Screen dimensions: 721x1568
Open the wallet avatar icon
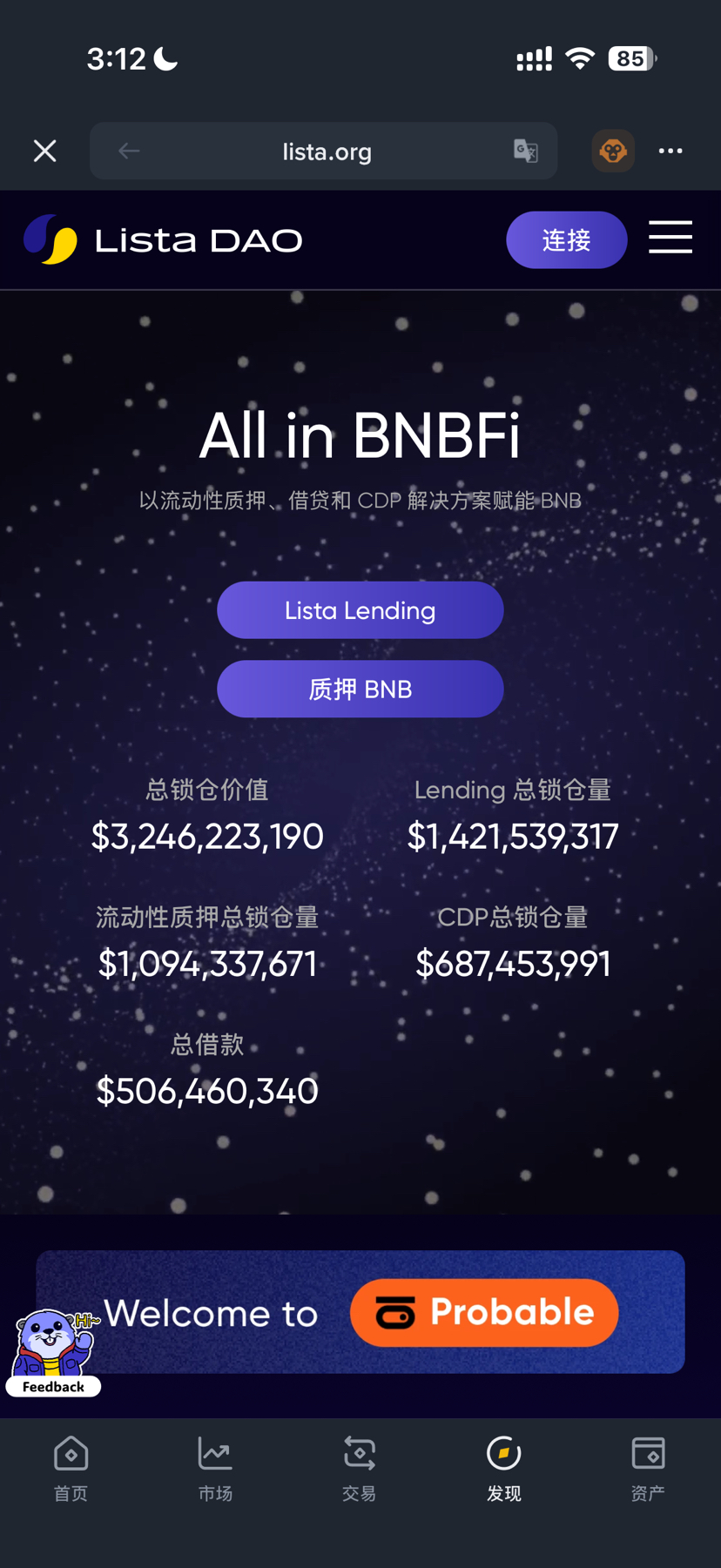613,151
